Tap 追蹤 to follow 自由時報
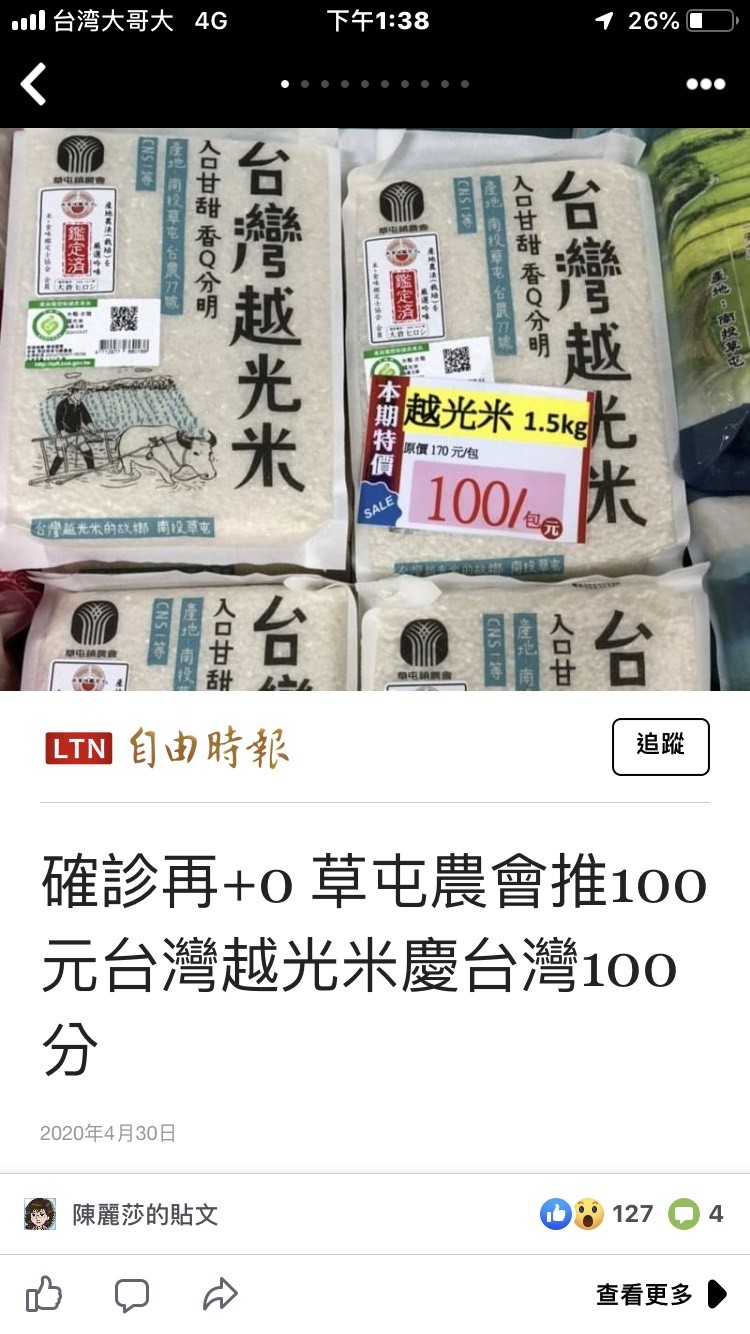Screen dimensions: 750x1334 660,746
